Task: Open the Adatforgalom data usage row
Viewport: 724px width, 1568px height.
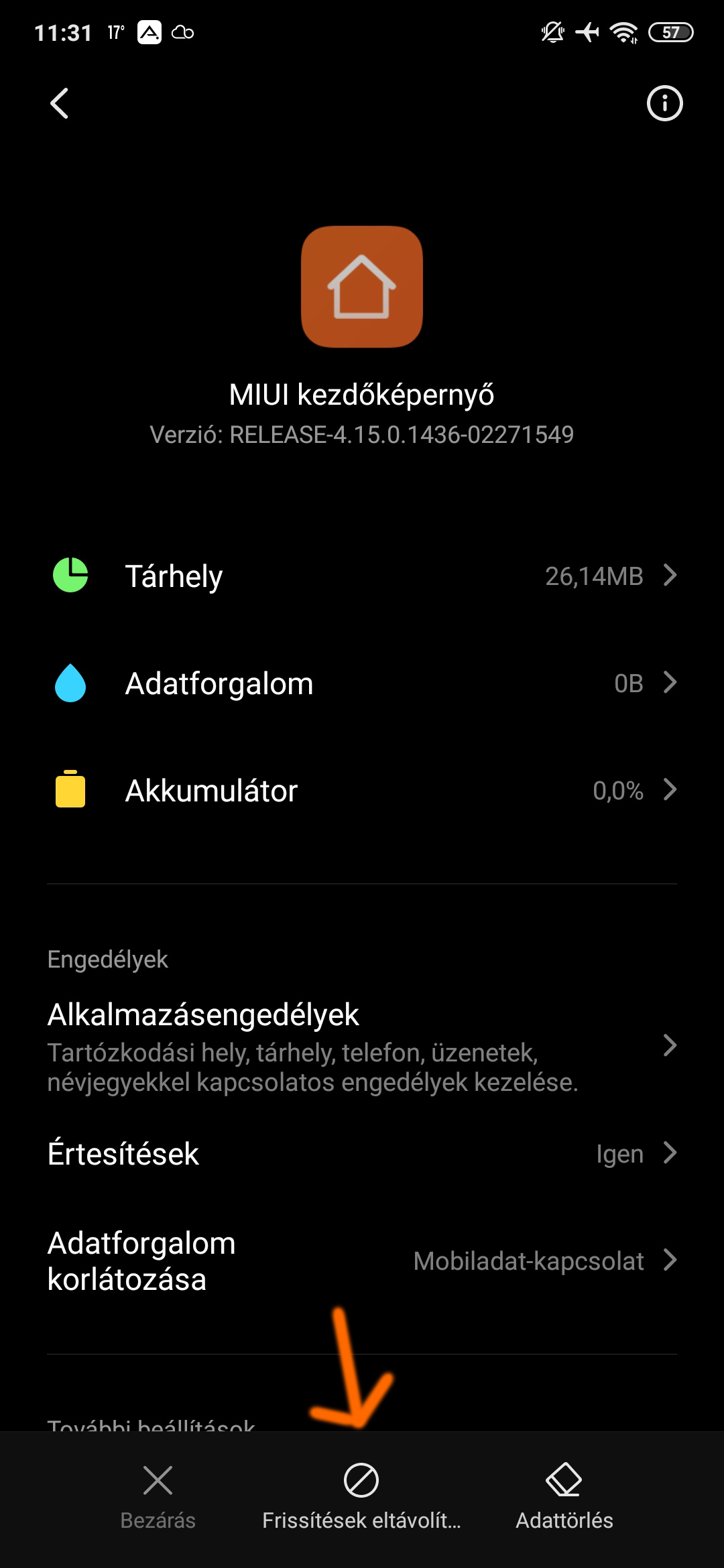Action: coord(362,683)
